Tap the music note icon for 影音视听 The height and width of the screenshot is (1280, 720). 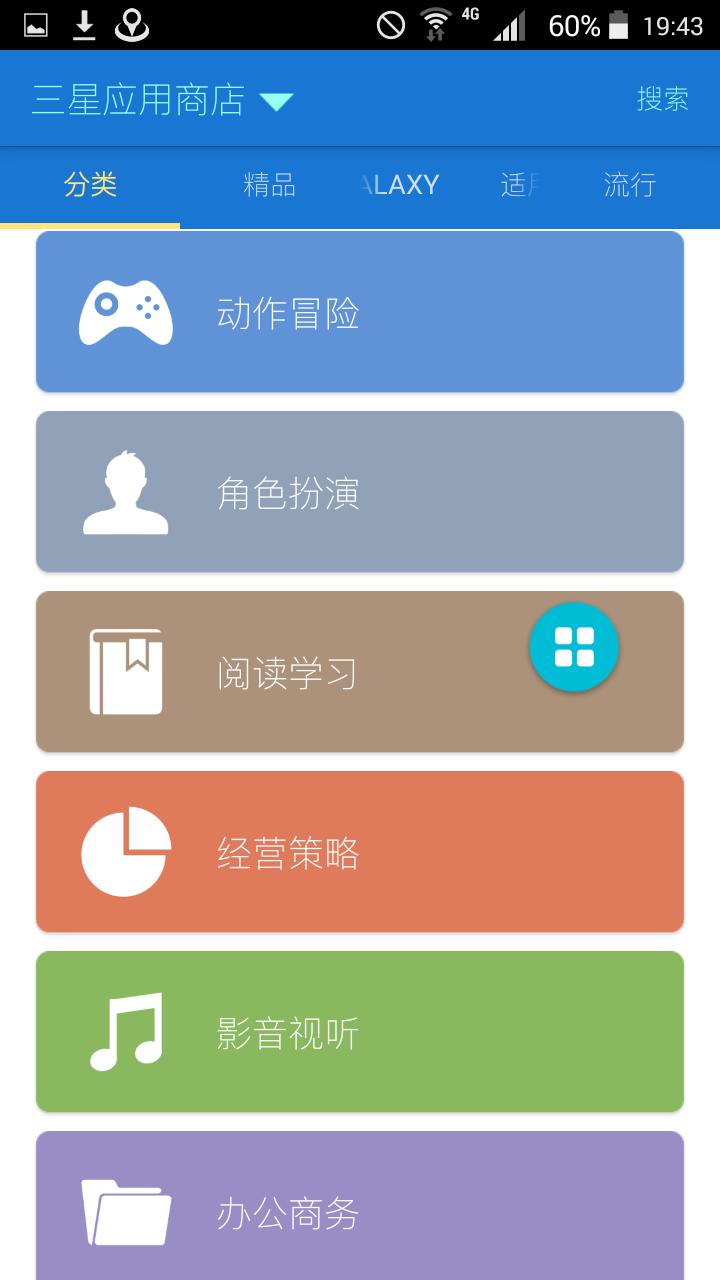(125, 1030)
